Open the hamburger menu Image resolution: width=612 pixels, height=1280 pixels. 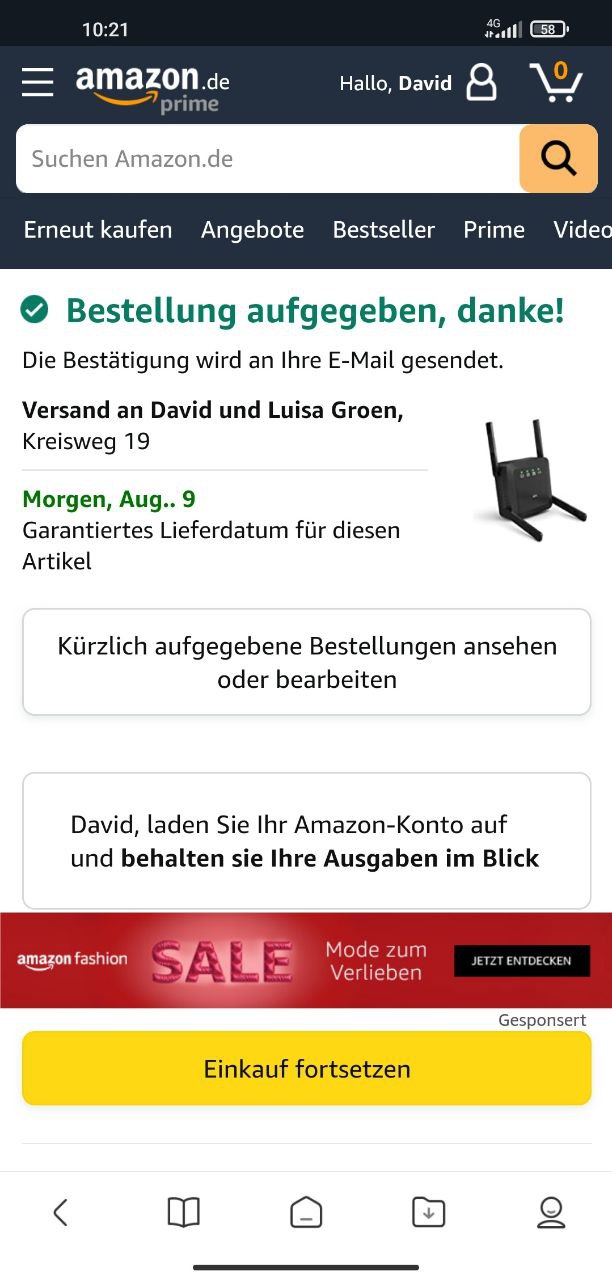pyautogui.click(x=38, y=82)
